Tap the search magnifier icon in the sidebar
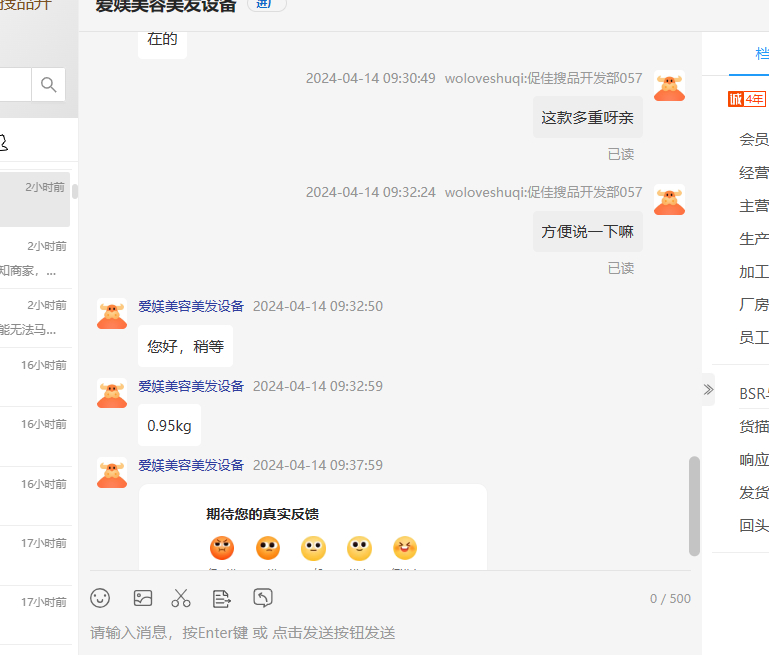The height and width of the screenshot is (655, 769). (x=48, y=85)
